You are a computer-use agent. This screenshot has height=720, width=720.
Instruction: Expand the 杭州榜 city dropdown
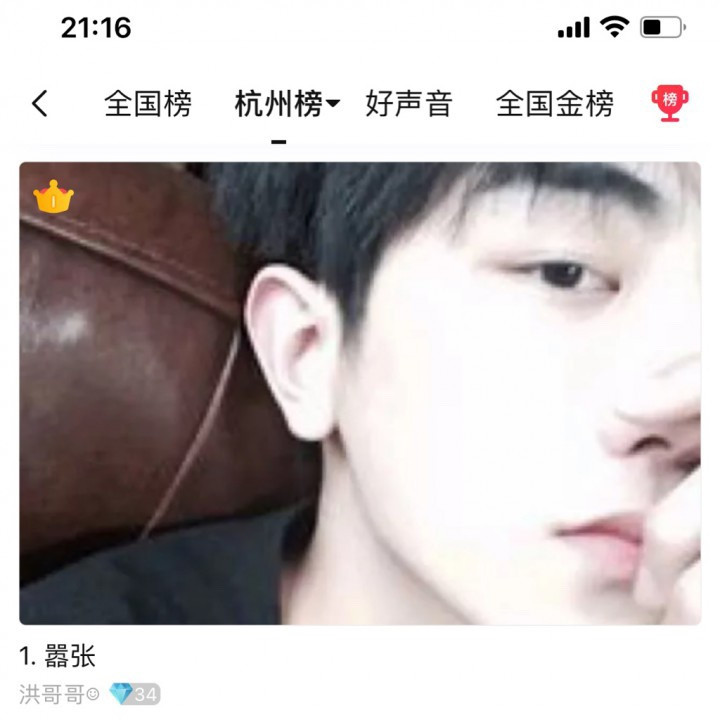[333, 103]
